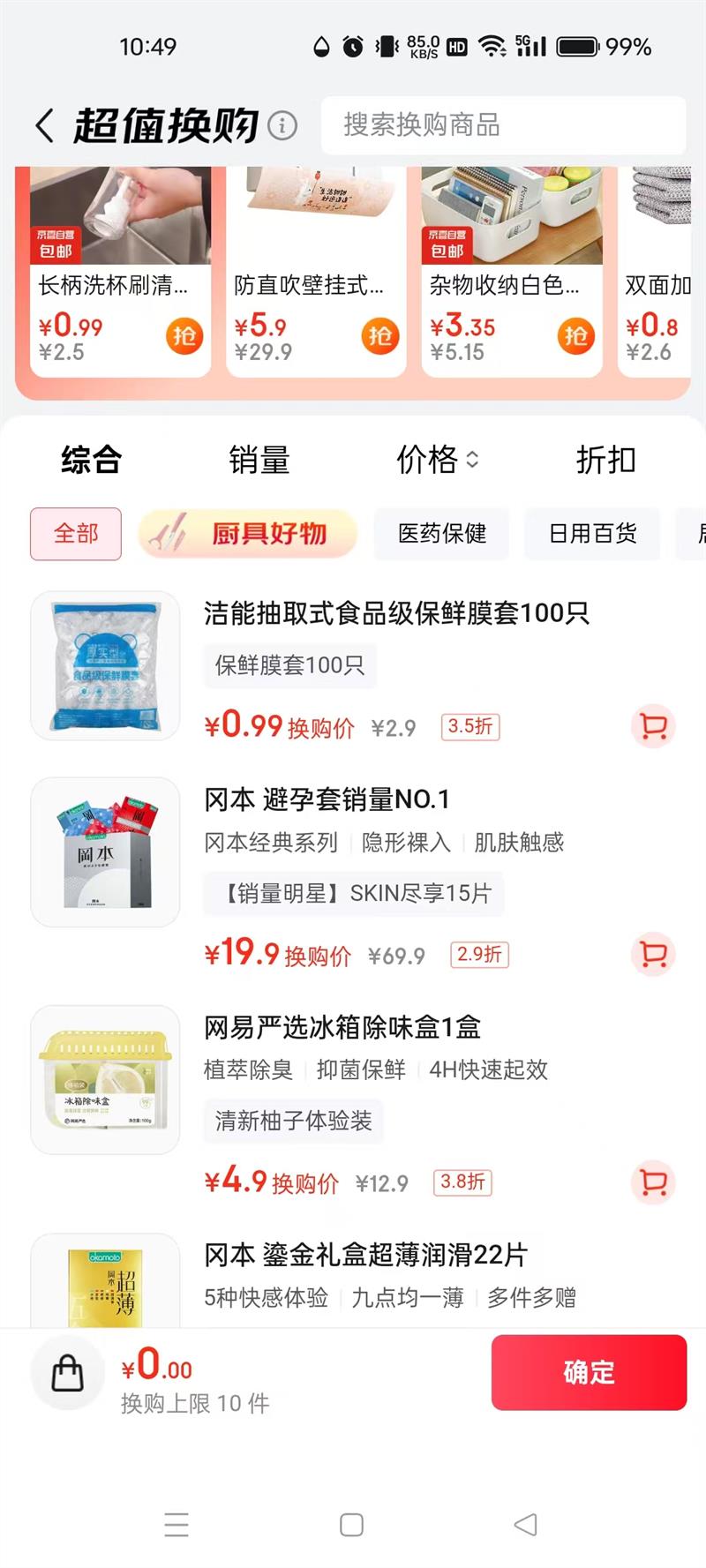
Task: Open the info icon beside 超值换购
Action: 282,125
